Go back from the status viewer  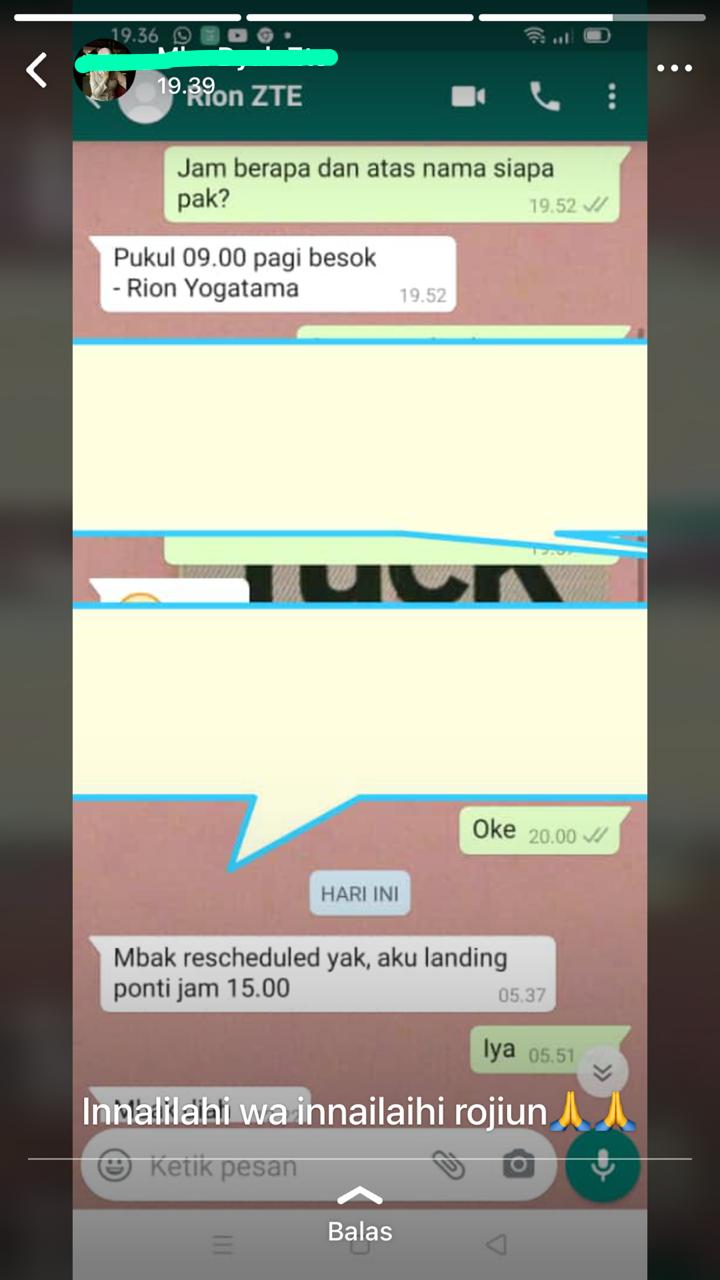pyautogui.click(x=37, y=70)
